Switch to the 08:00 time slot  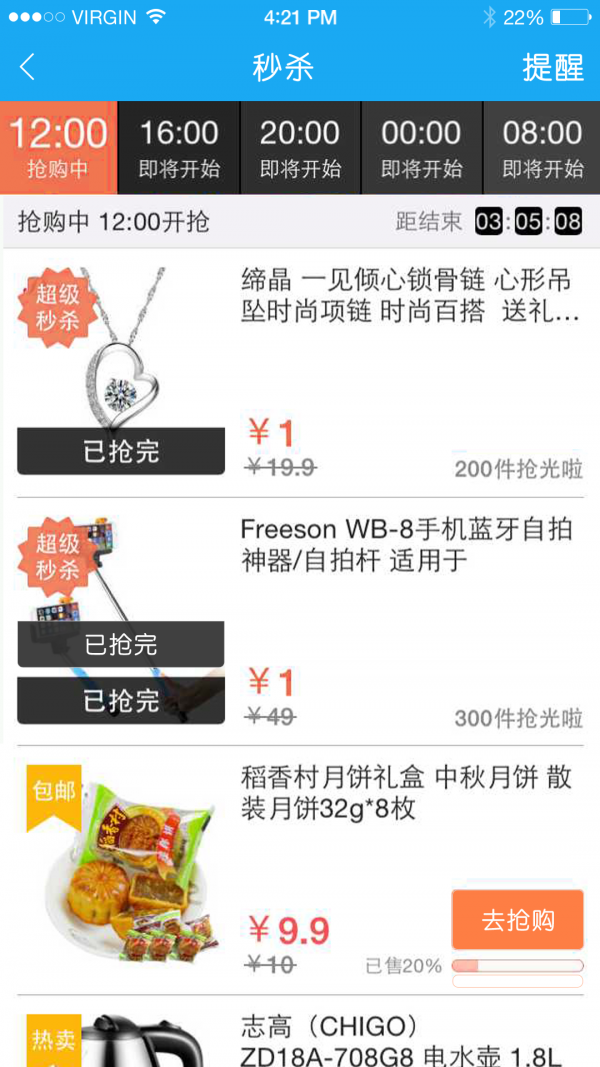pos(542,148)
